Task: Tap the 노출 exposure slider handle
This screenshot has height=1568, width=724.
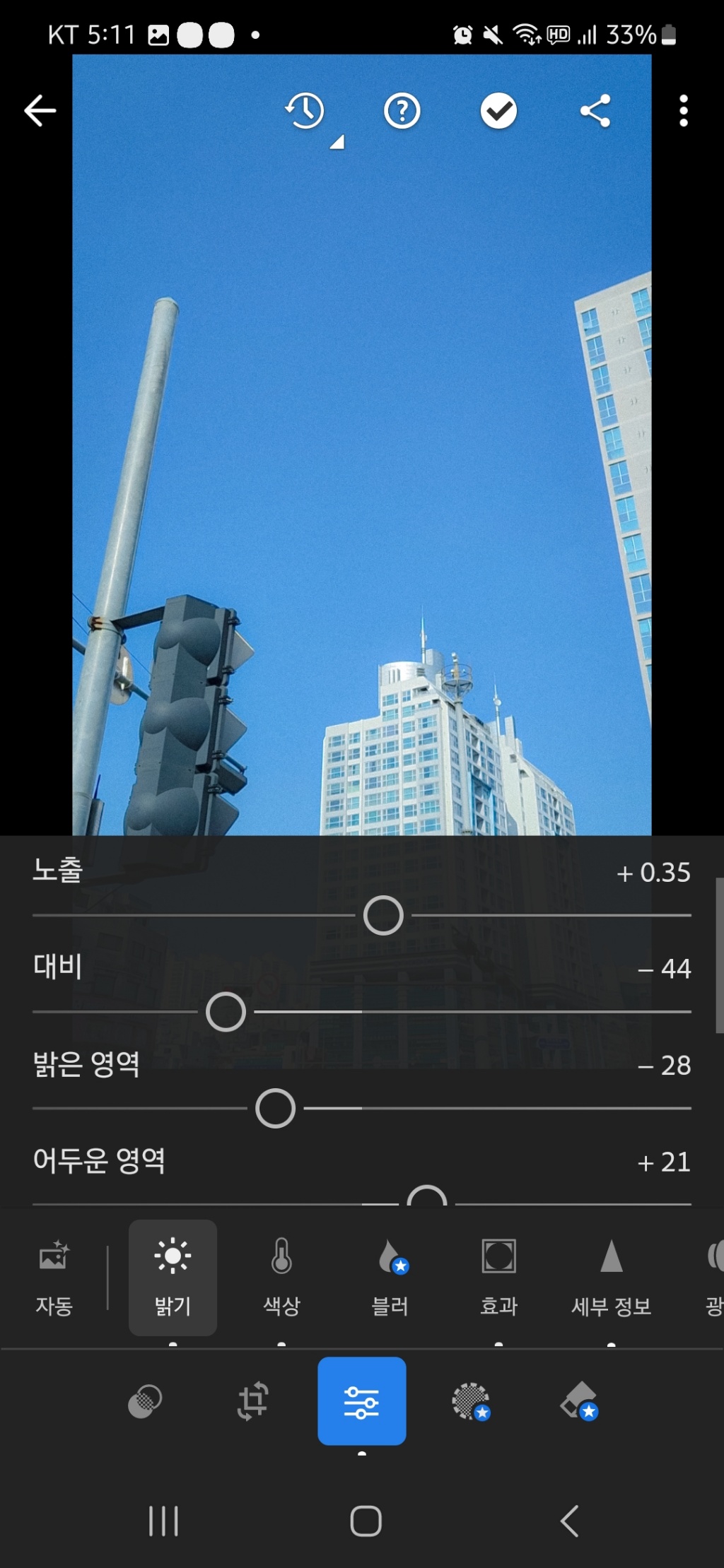Action: [x=383, y=916]
